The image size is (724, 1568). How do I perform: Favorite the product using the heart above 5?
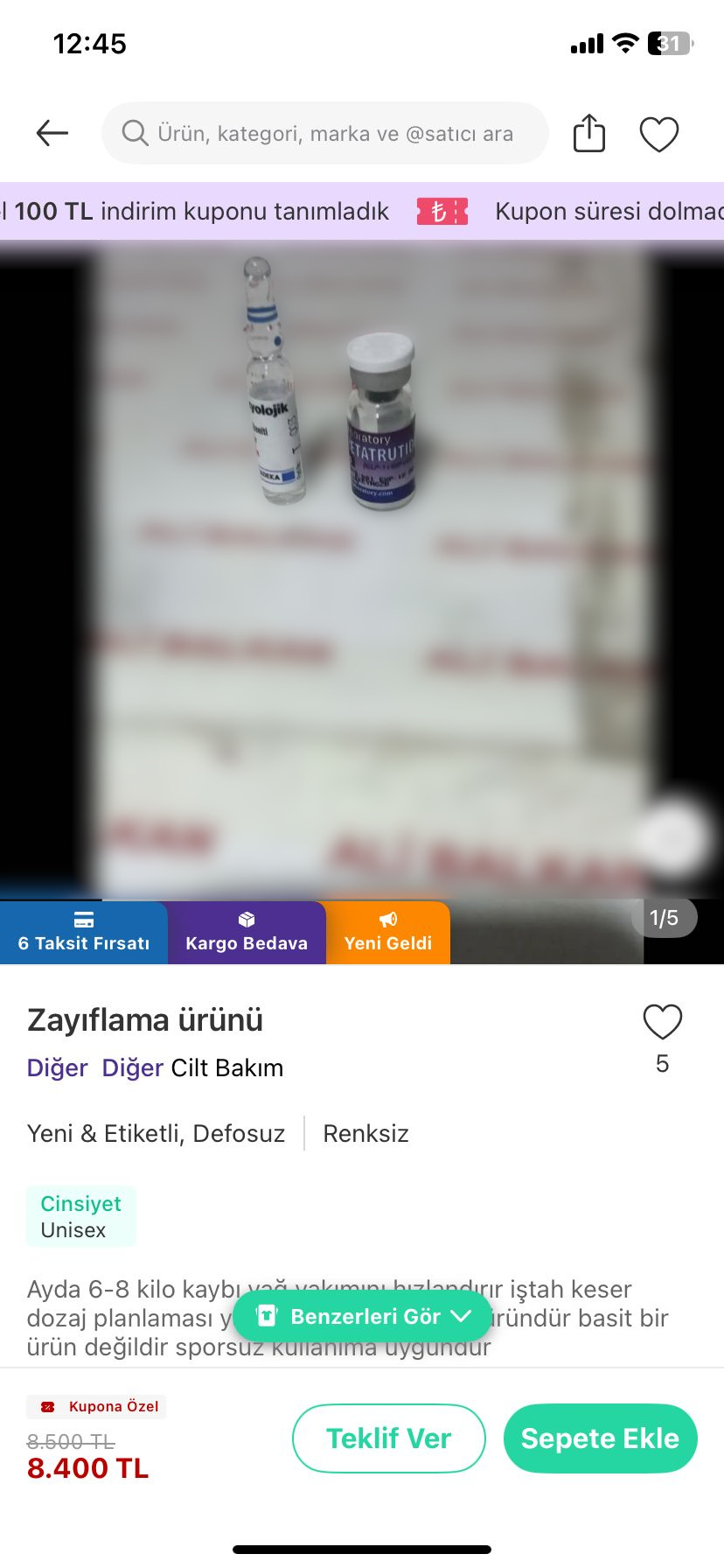click(x=662, y=1021)
